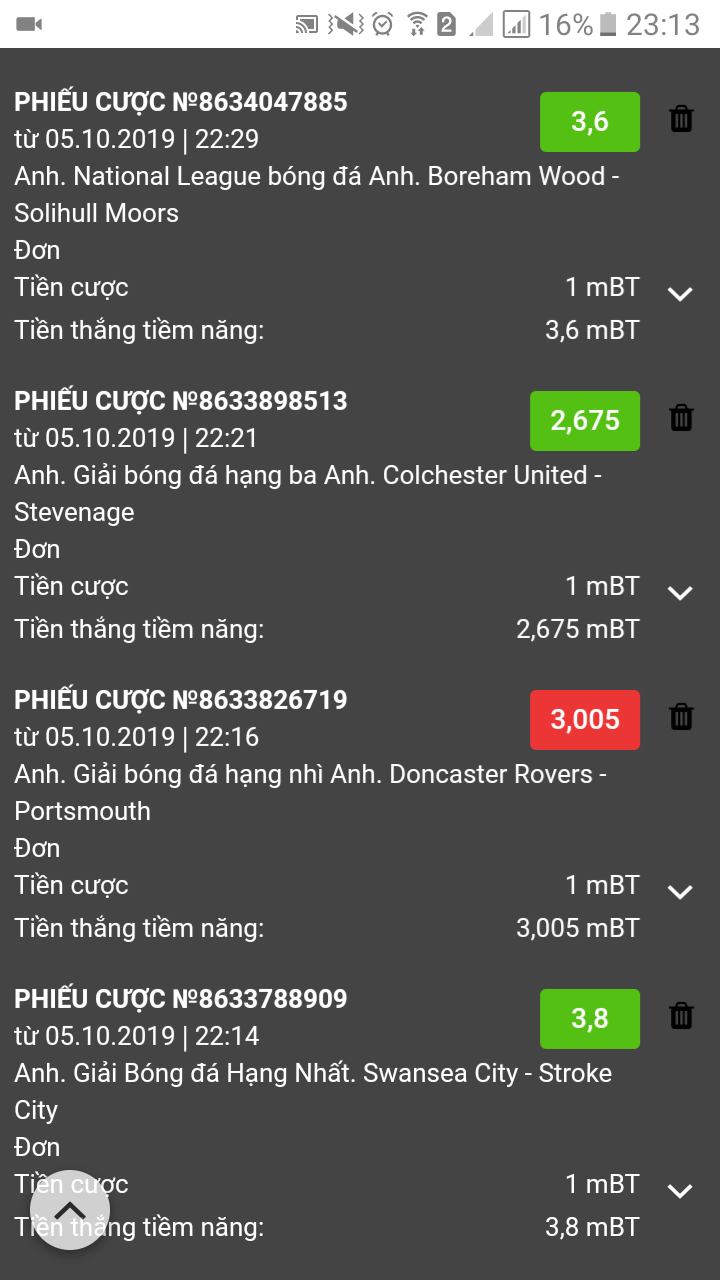Image resolution: width=720 pixels, height=1280 pixels.
Task: Delete bet slip №8633898513
Action: [x=681, y=417]
